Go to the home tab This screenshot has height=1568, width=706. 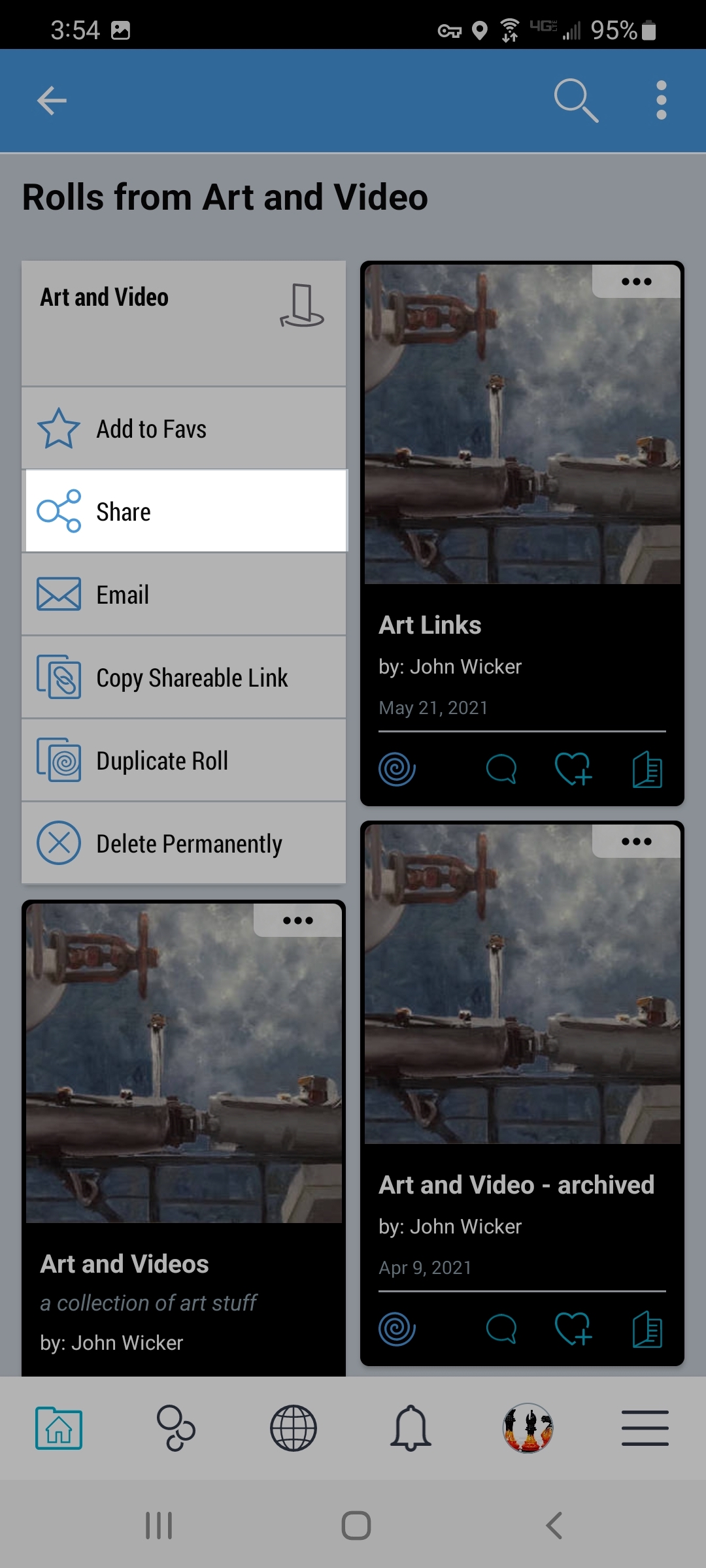pyautogui.click(x=59, y=1428)
